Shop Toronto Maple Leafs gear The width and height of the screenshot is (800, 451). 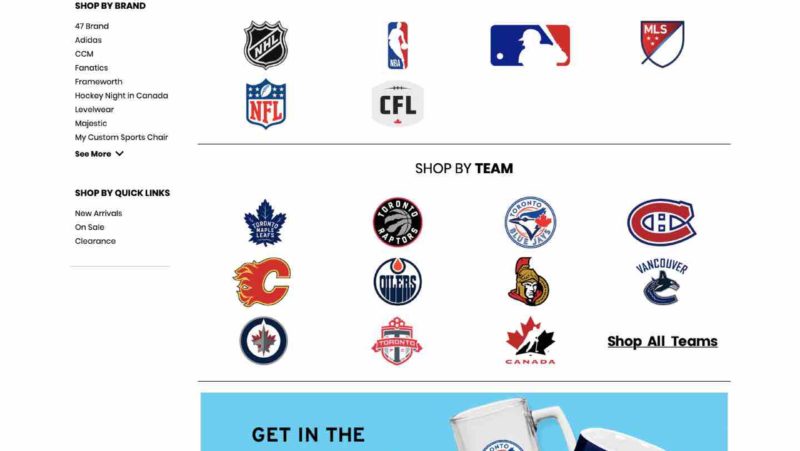tap(265, 222)
